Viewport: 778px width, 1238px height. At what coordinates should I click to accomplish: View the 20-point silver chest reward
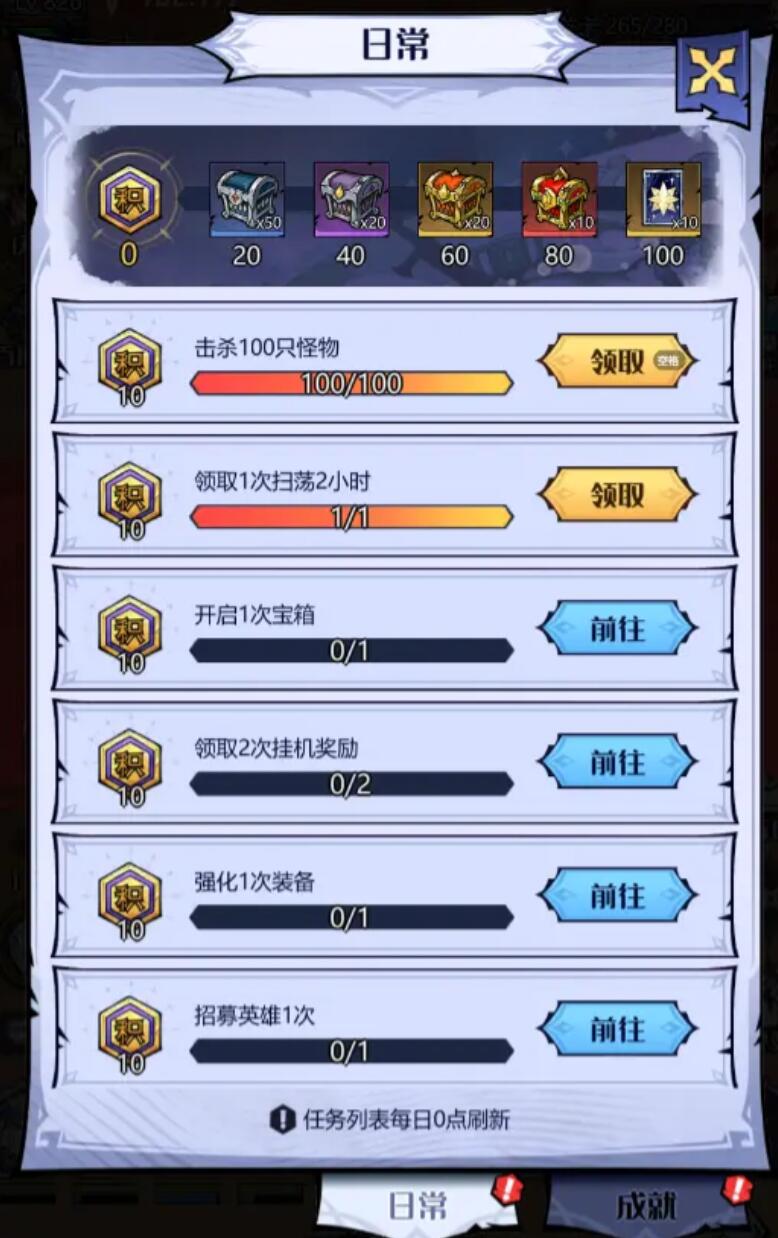coord(246,200)
